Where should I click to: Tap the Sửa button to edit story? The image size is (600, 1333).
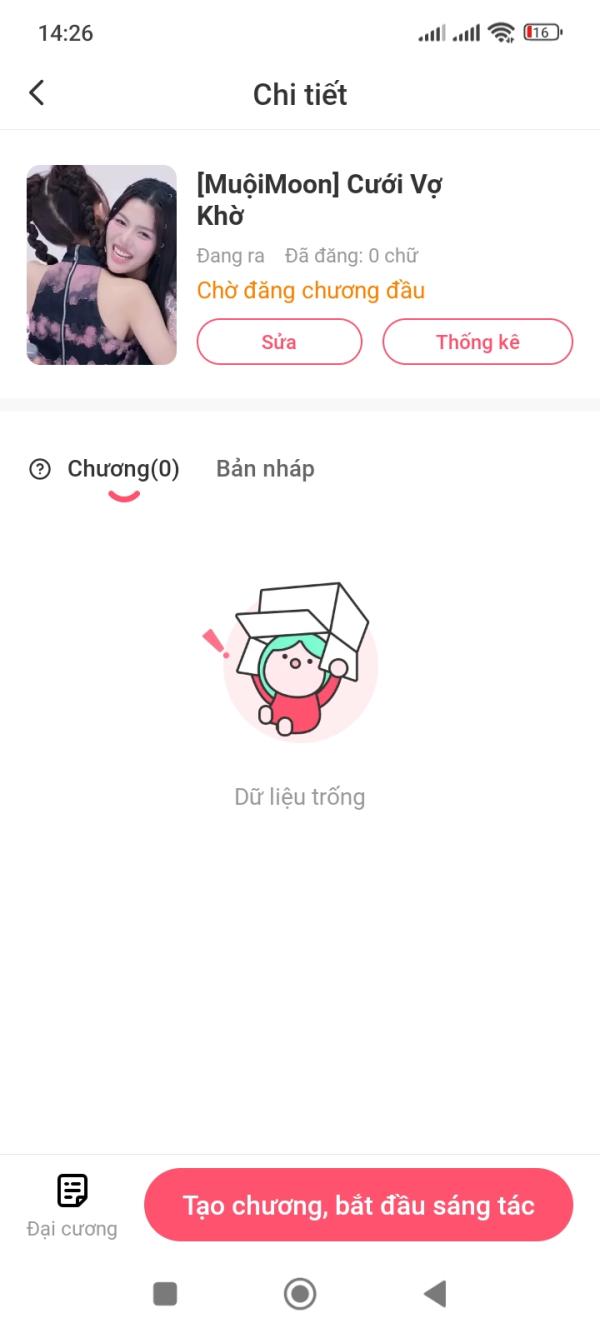(x=279, y=342)
